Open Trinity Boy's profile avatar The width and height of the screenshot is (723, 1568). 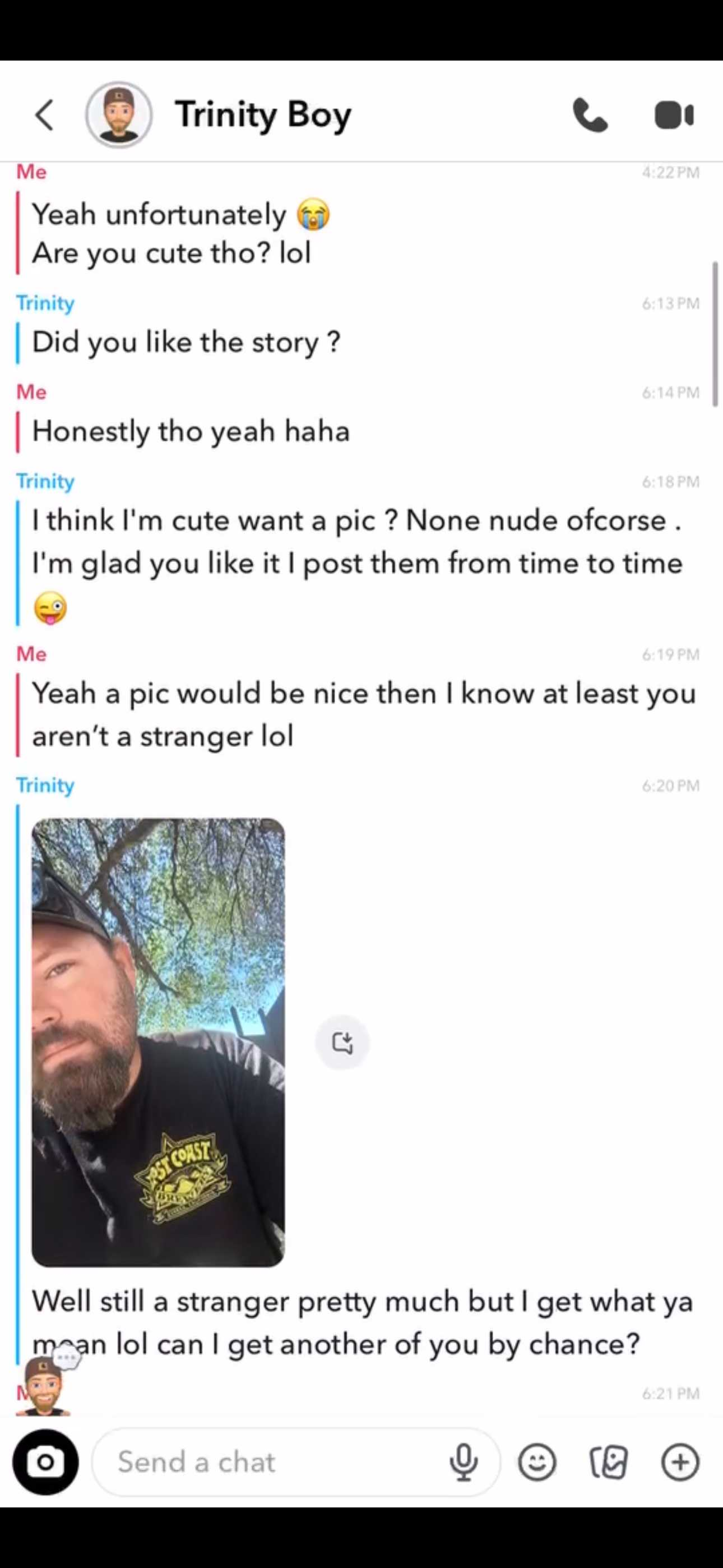click(x=119, y=115)
